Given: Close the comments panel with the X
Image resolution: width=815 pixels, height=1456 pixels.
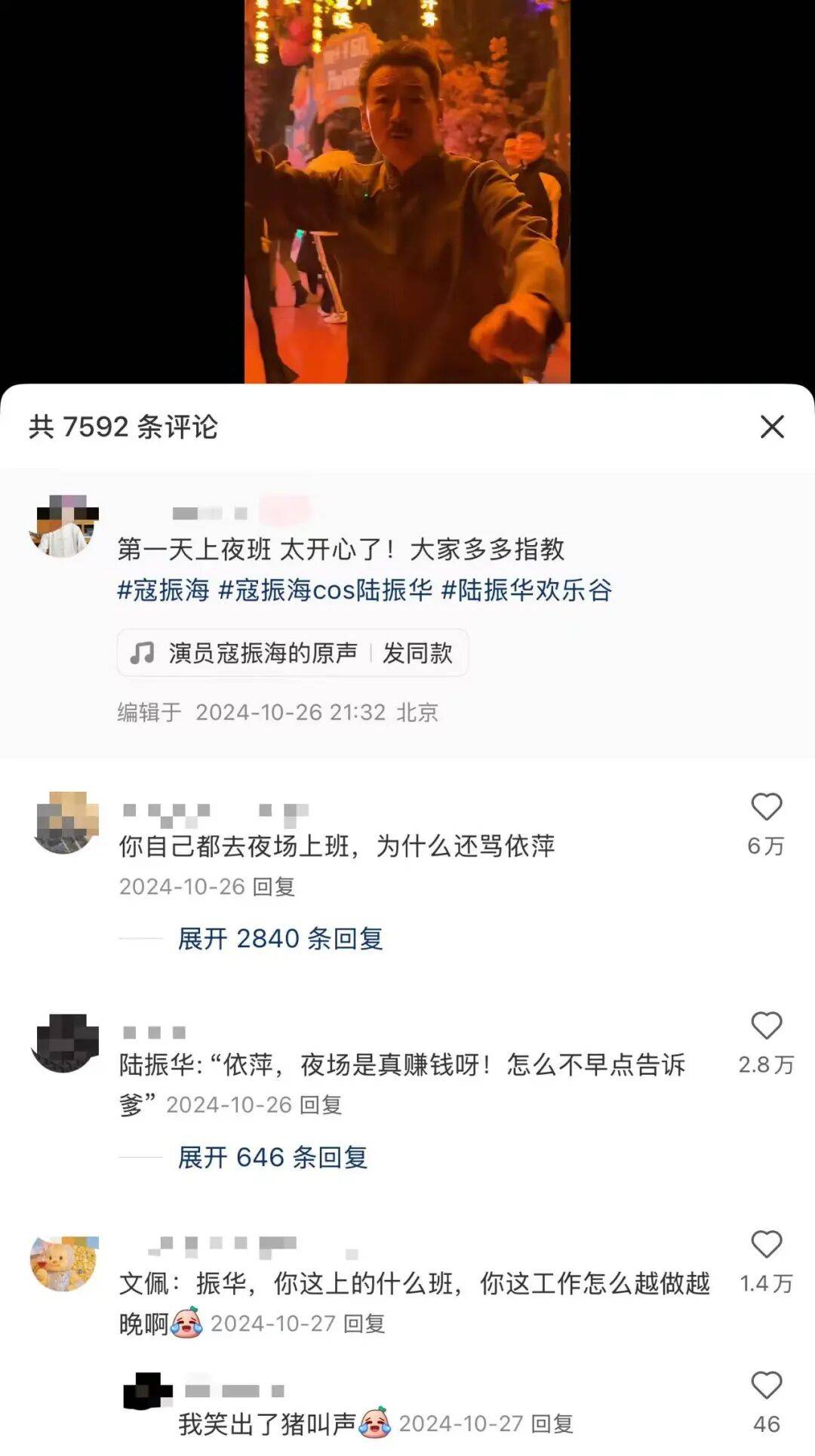Looking at the screenshot, I should [771, 427].
